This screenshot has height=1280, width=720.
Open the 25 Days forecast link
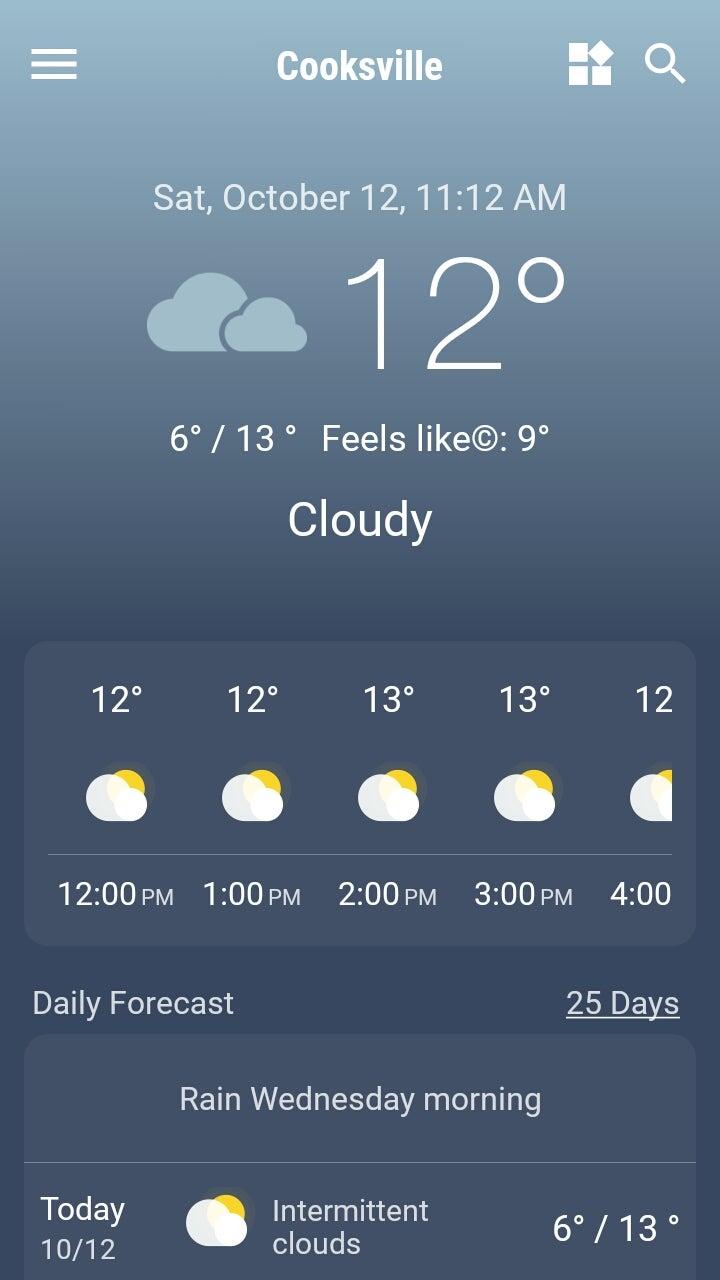coord(622,1003)
